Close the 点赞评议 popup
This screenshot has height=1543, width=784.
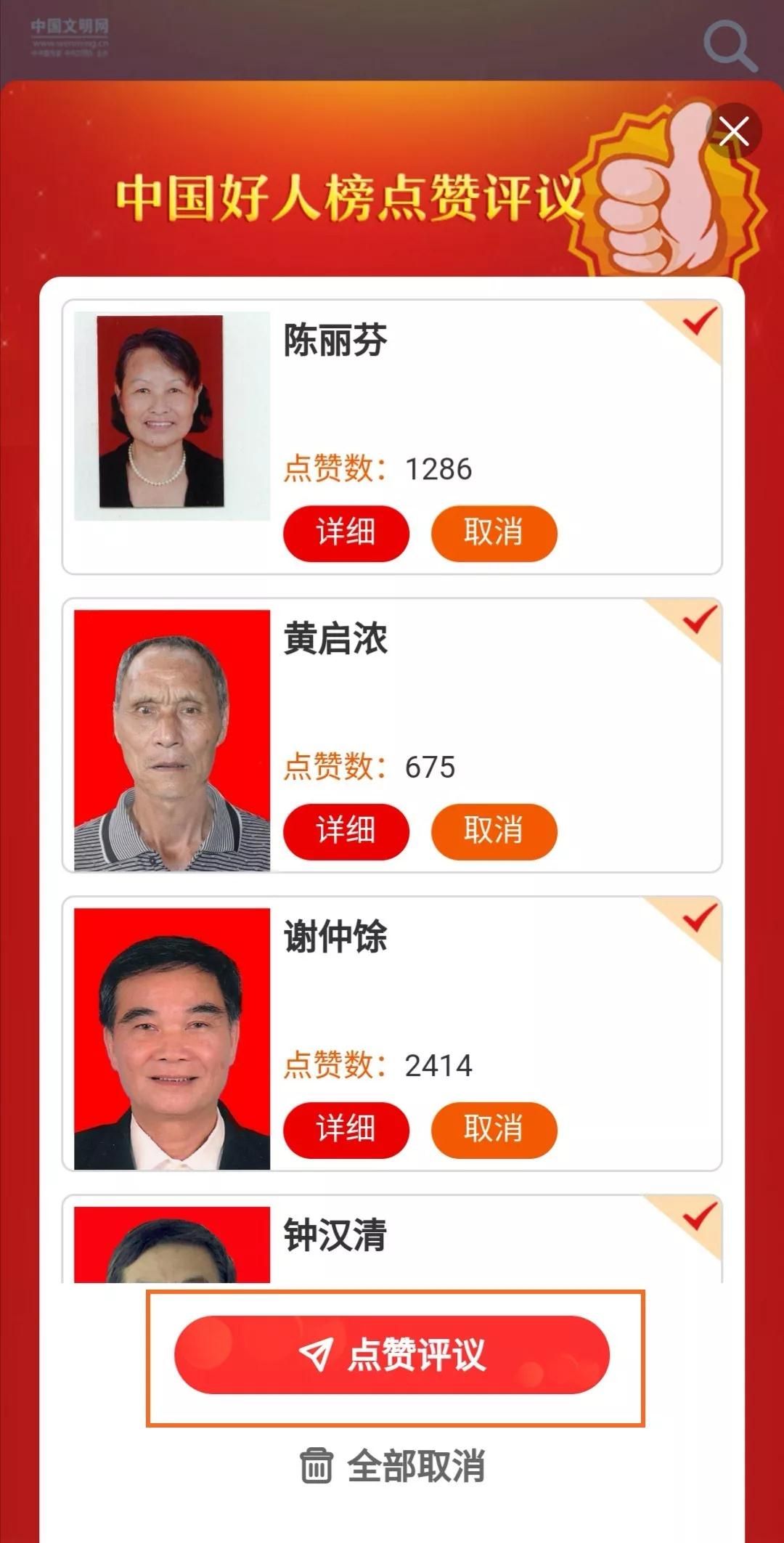point(734,132)
